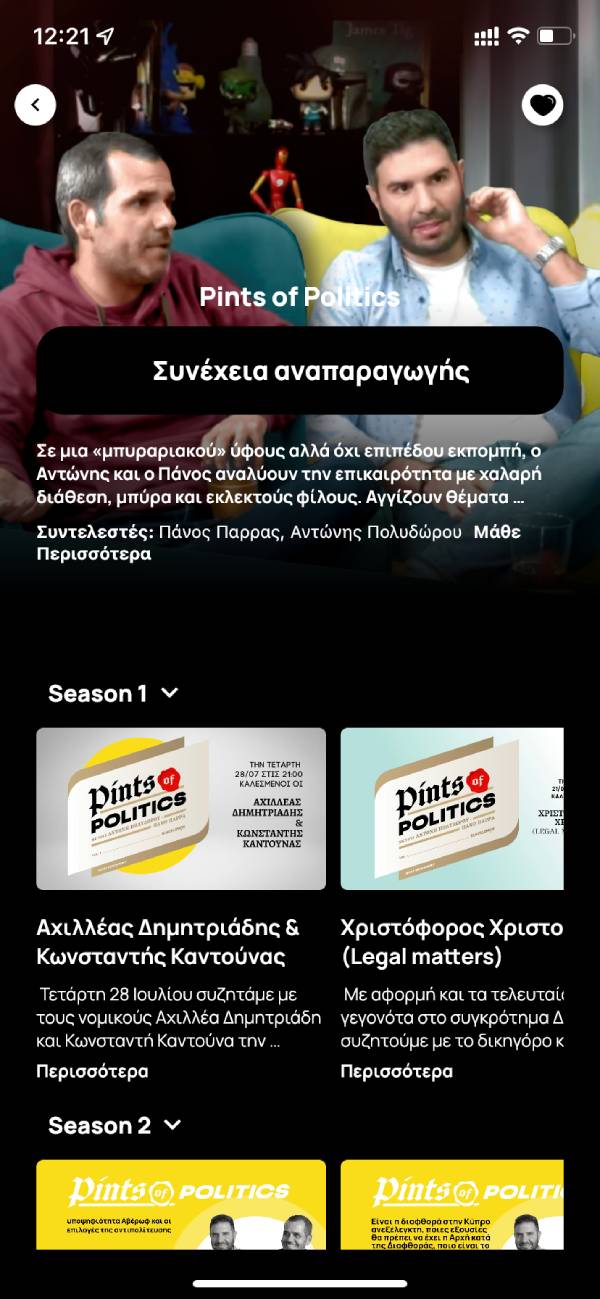Expand the Season 2 dropdown
This screenshot has width=600, height=1299.
(172, 1125)
